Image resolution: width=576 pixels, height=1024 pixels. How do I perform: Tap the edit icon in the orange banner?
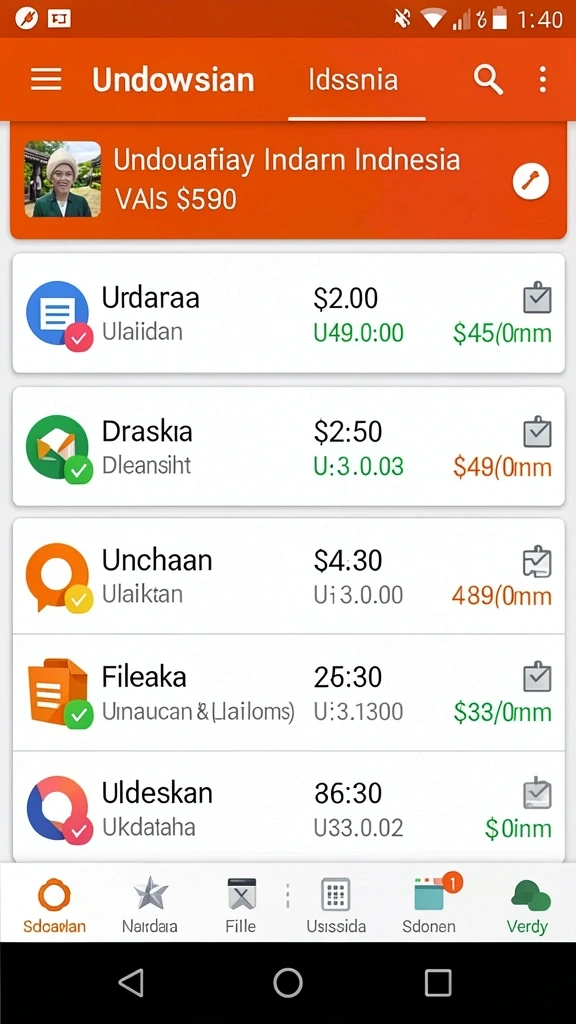pos(530,182)
